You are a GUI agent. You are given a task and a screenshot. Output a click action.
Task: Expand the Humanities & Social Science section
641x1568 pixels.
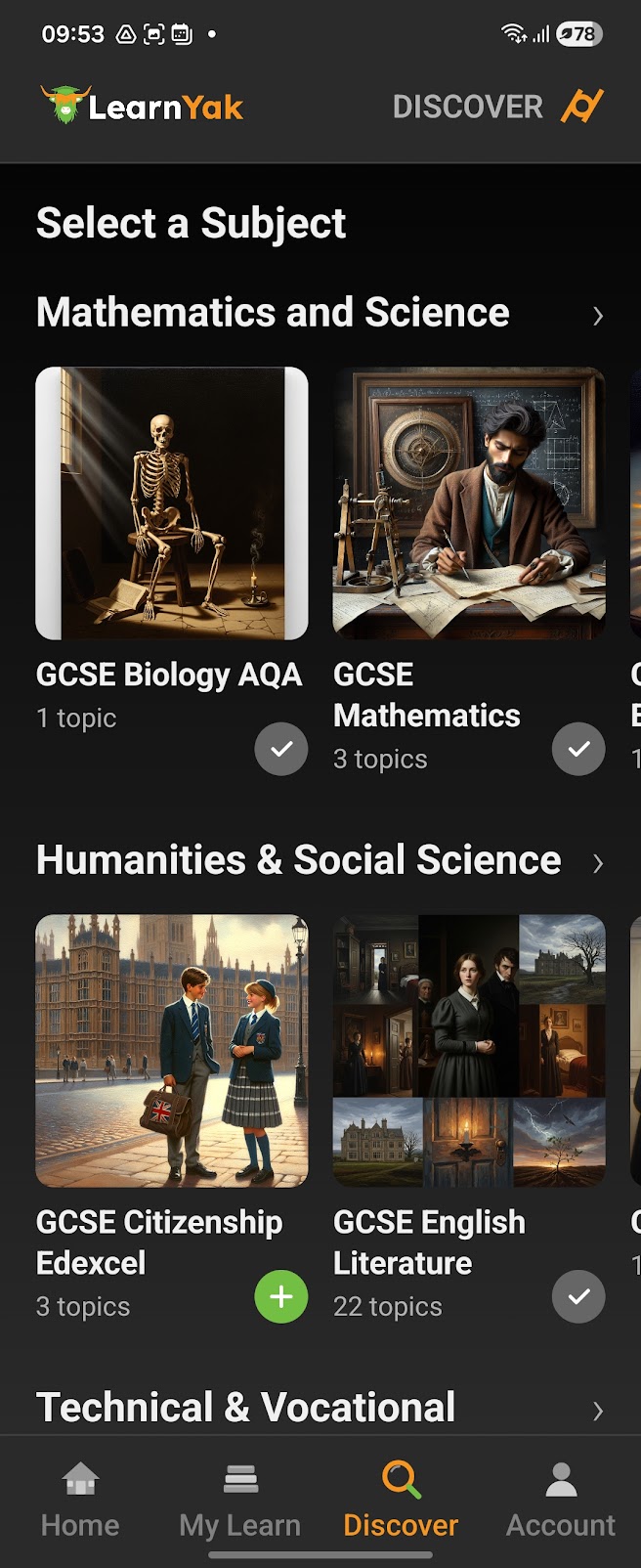point(597,863)
